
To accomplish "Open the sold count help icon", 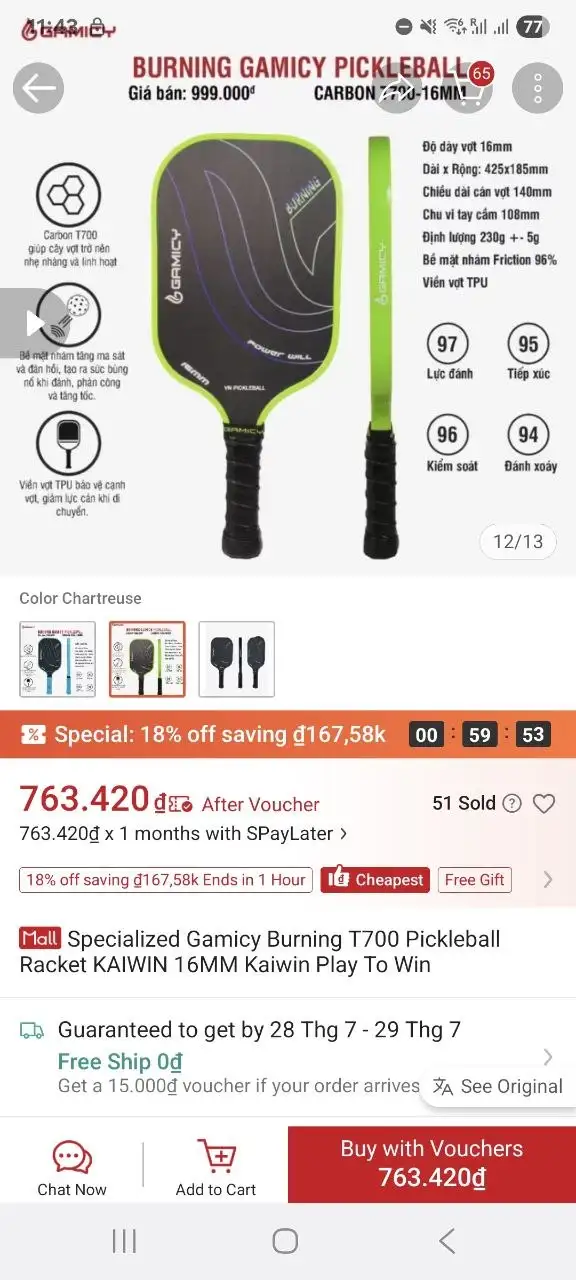I will [x=511, y=803].
